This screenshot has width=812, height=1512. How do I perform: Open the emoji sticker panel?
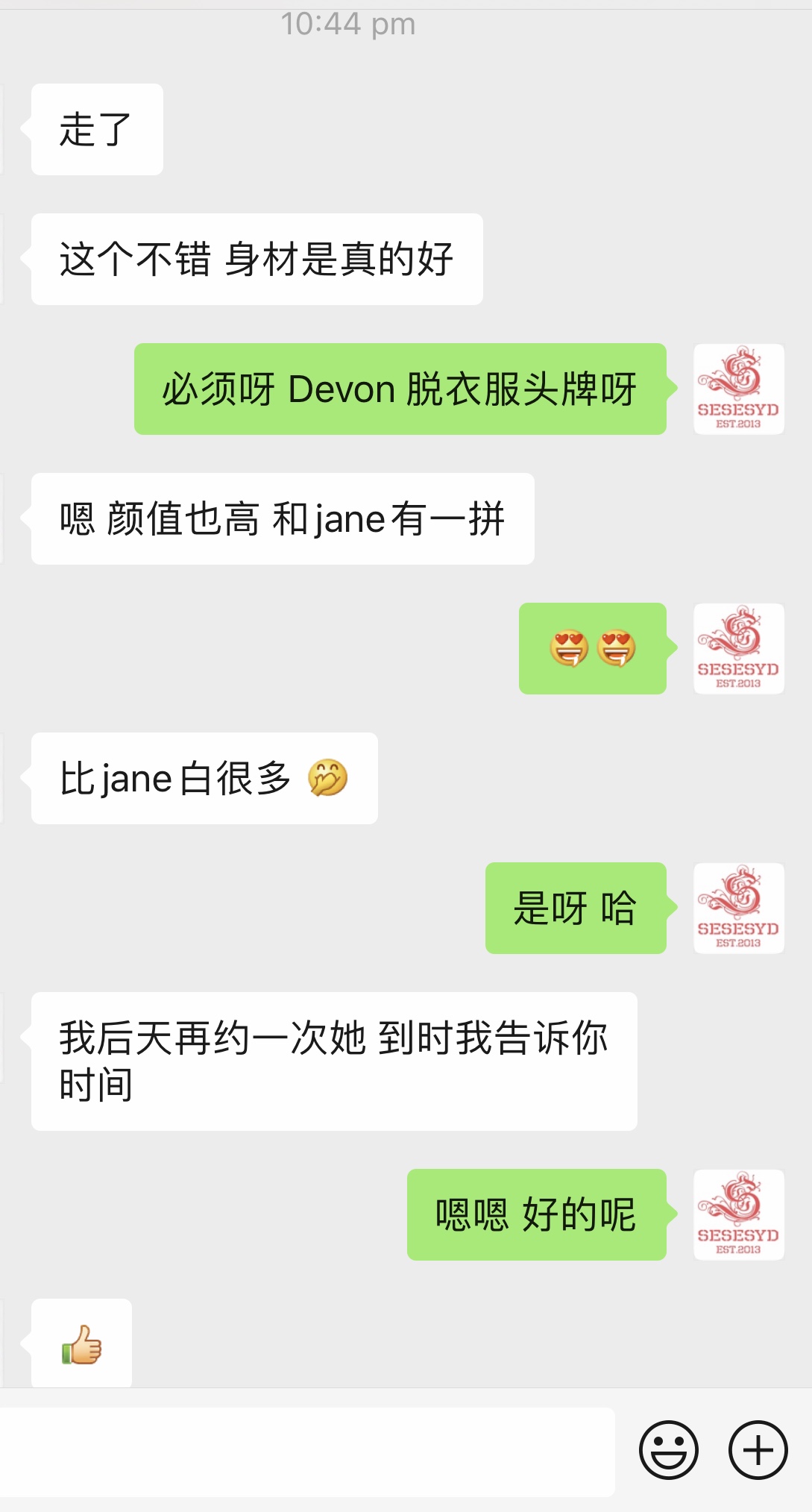(668, 1450)
